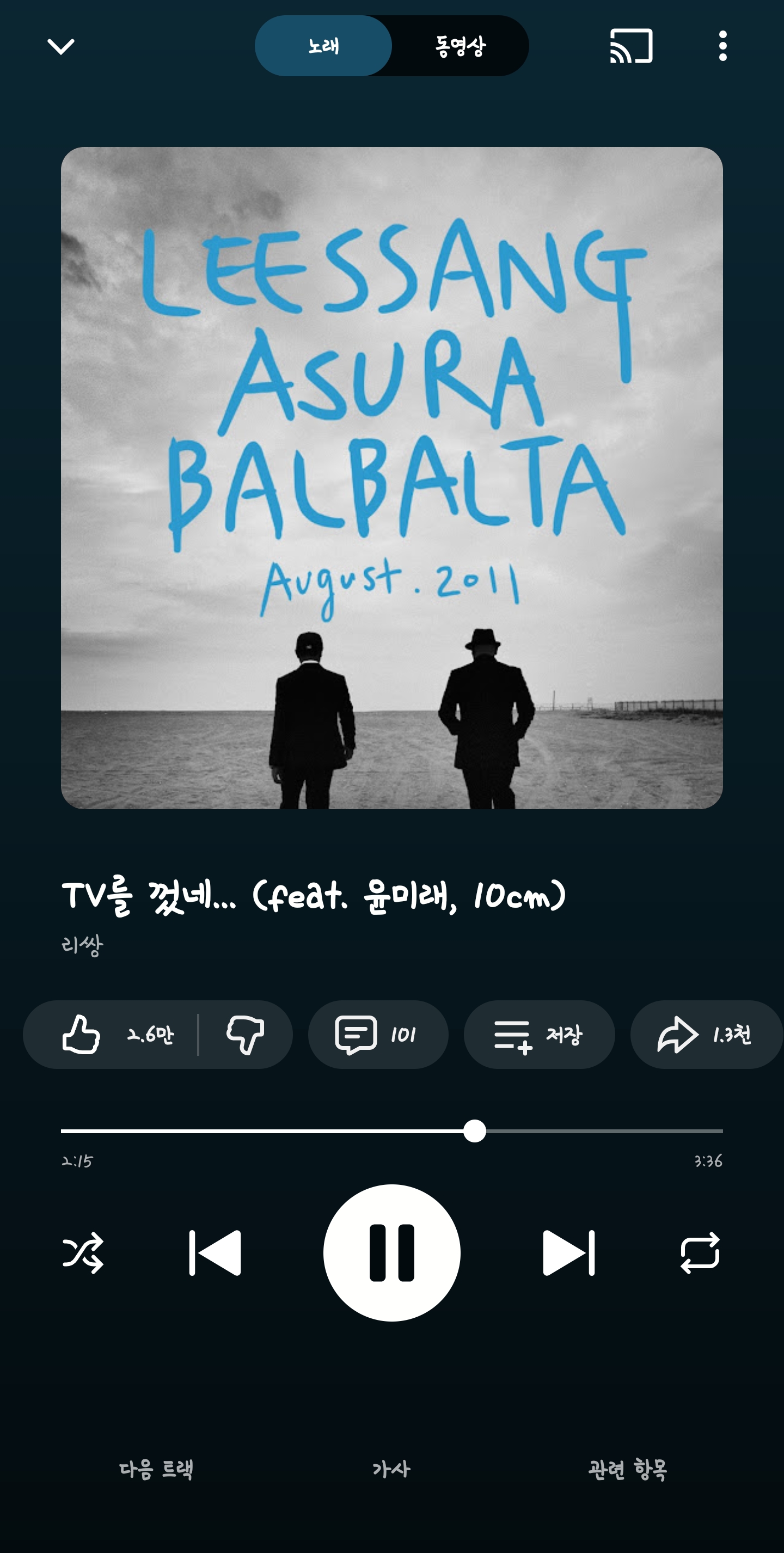Save the song with 저장 button
The image size is (784, 1553).
click(539, 1035)
